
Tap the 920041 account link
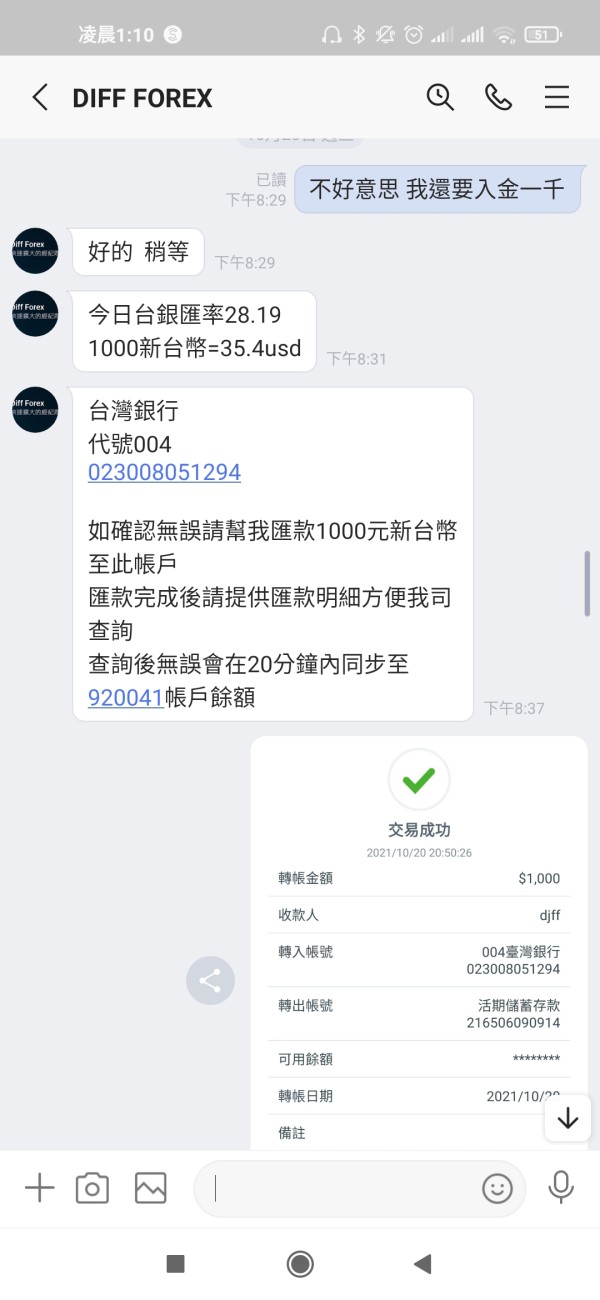[125, 697]
